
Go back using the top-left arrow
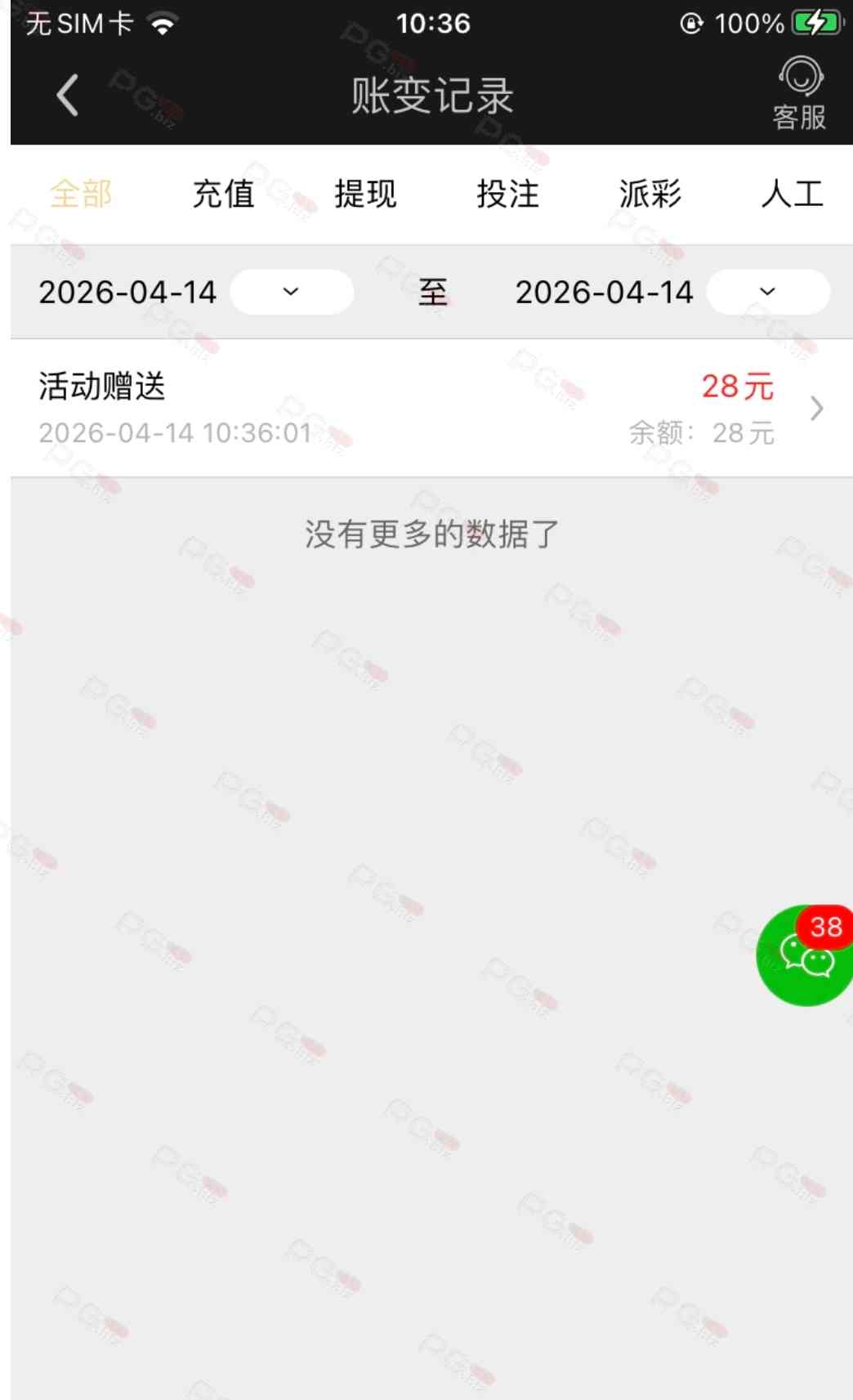(x=68, y=96)
